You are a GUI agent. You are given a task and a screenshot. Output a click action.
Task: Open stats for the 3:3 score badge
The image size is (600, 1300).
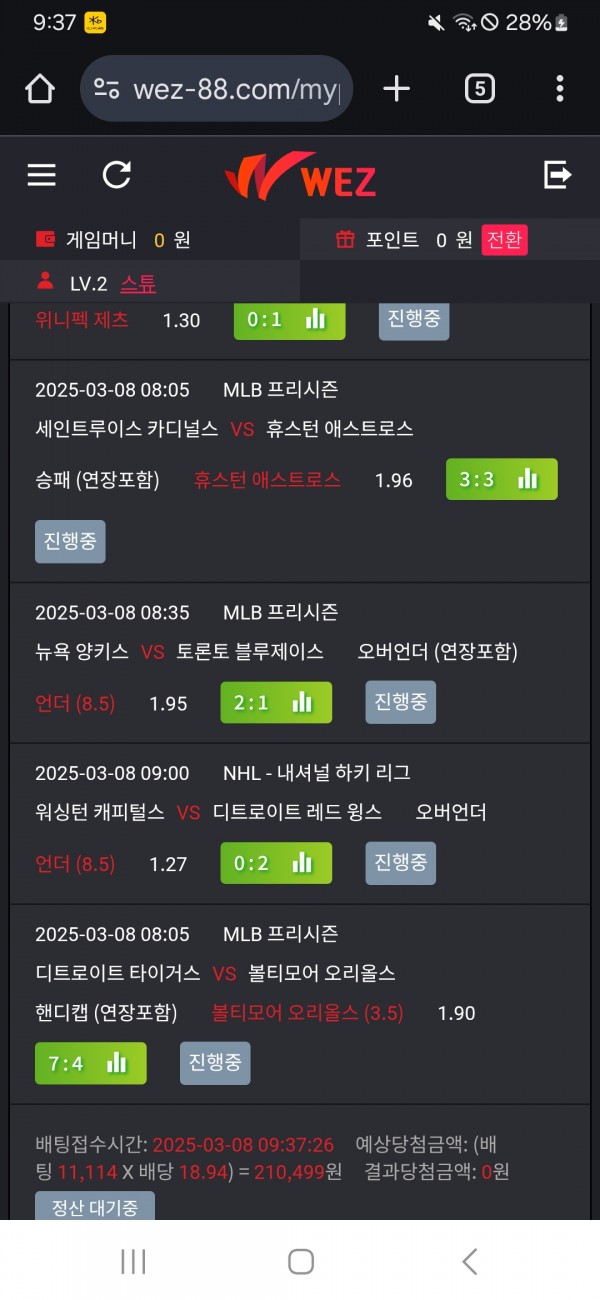tap(501, 479)
